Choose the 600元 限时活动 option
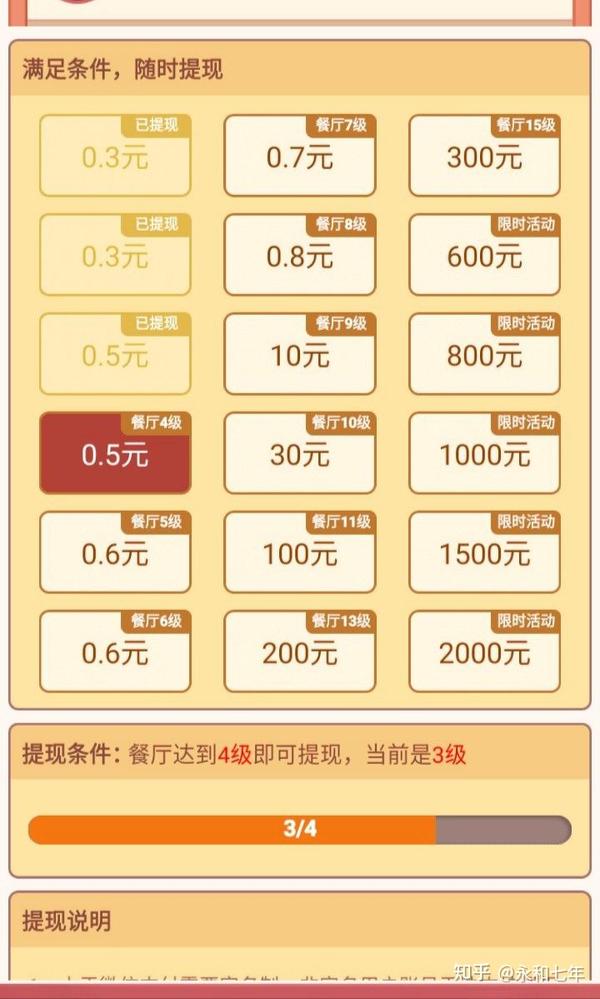 click(485, 255)
